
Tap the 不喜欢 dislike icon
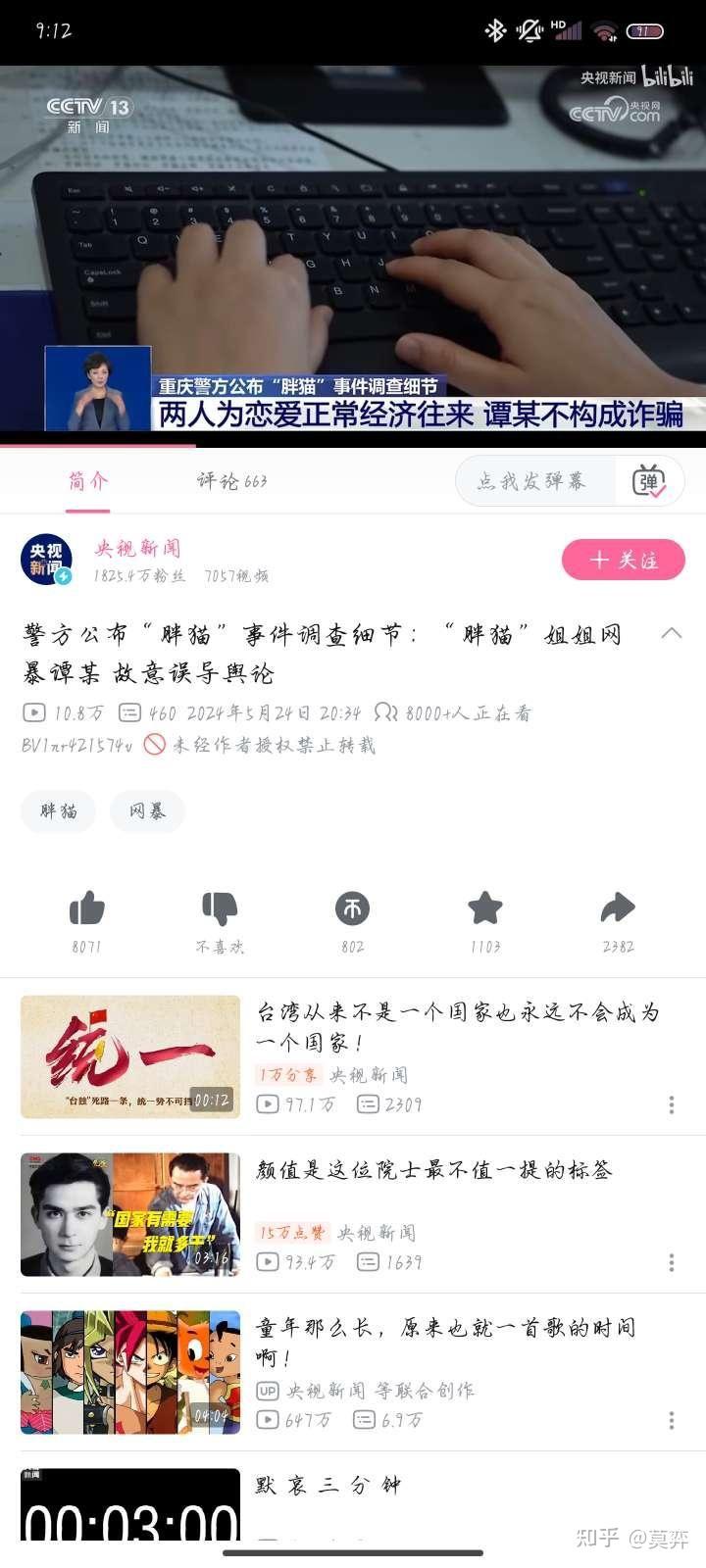coord(220,909)
